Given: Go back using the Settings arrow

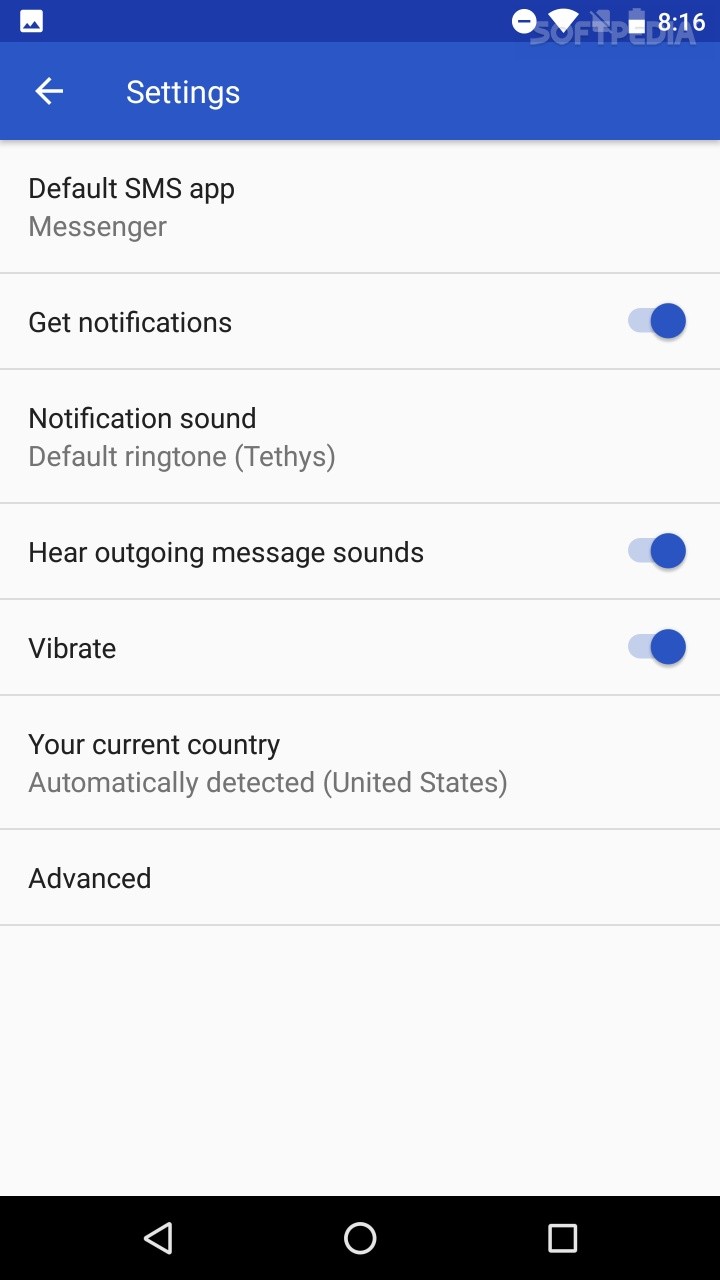Looking at the screenshot, I should (49, 92).
